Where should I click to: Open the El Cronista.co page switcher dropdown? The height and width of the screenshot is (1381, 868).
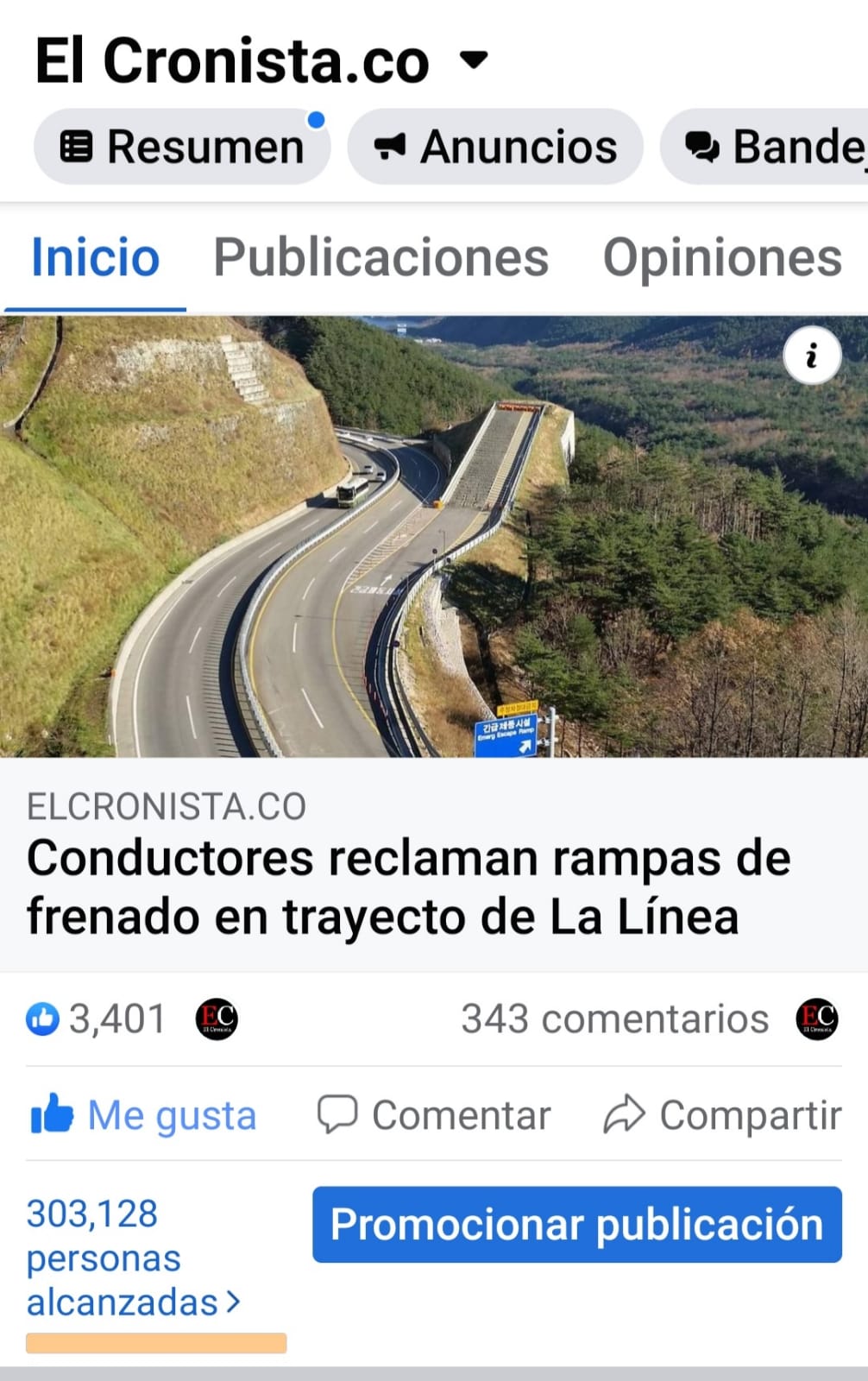[x=474, y=60]
